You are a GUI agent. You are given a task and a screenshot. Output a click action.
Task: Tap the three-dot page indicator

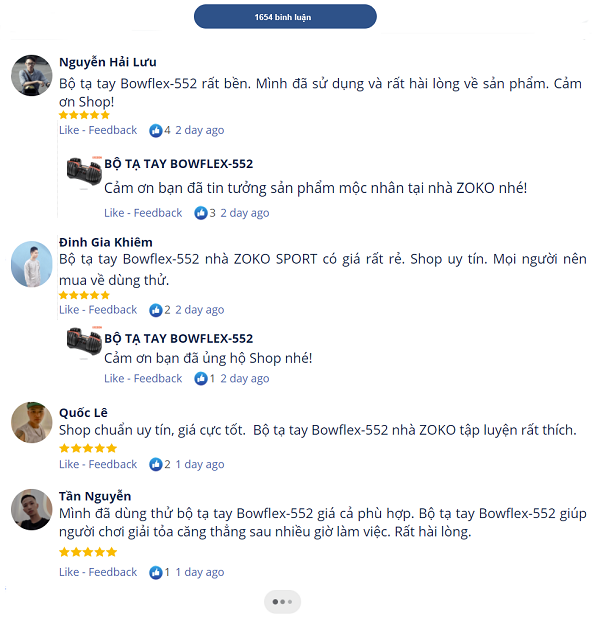282,602
